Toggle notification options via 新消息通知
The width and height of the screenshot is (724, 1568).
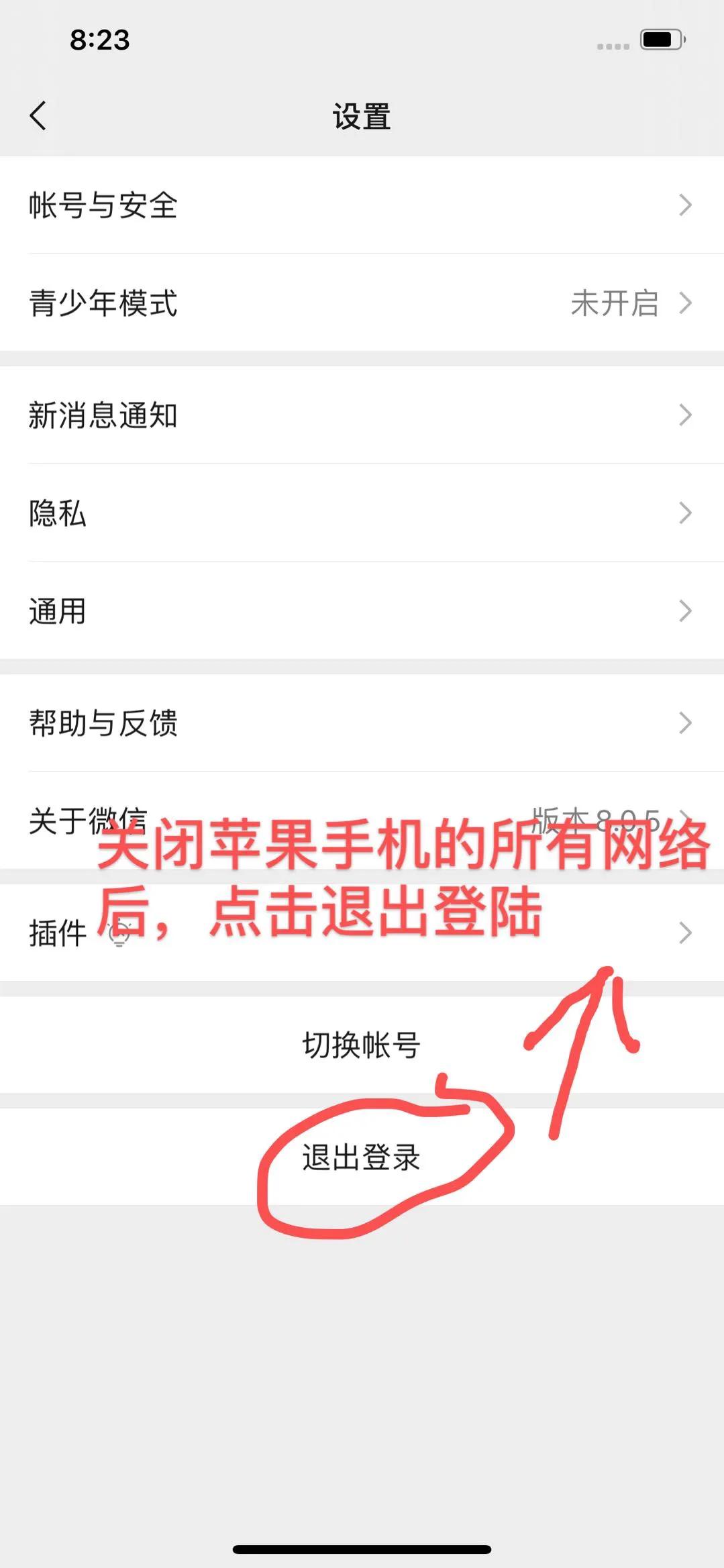(268, 416)
